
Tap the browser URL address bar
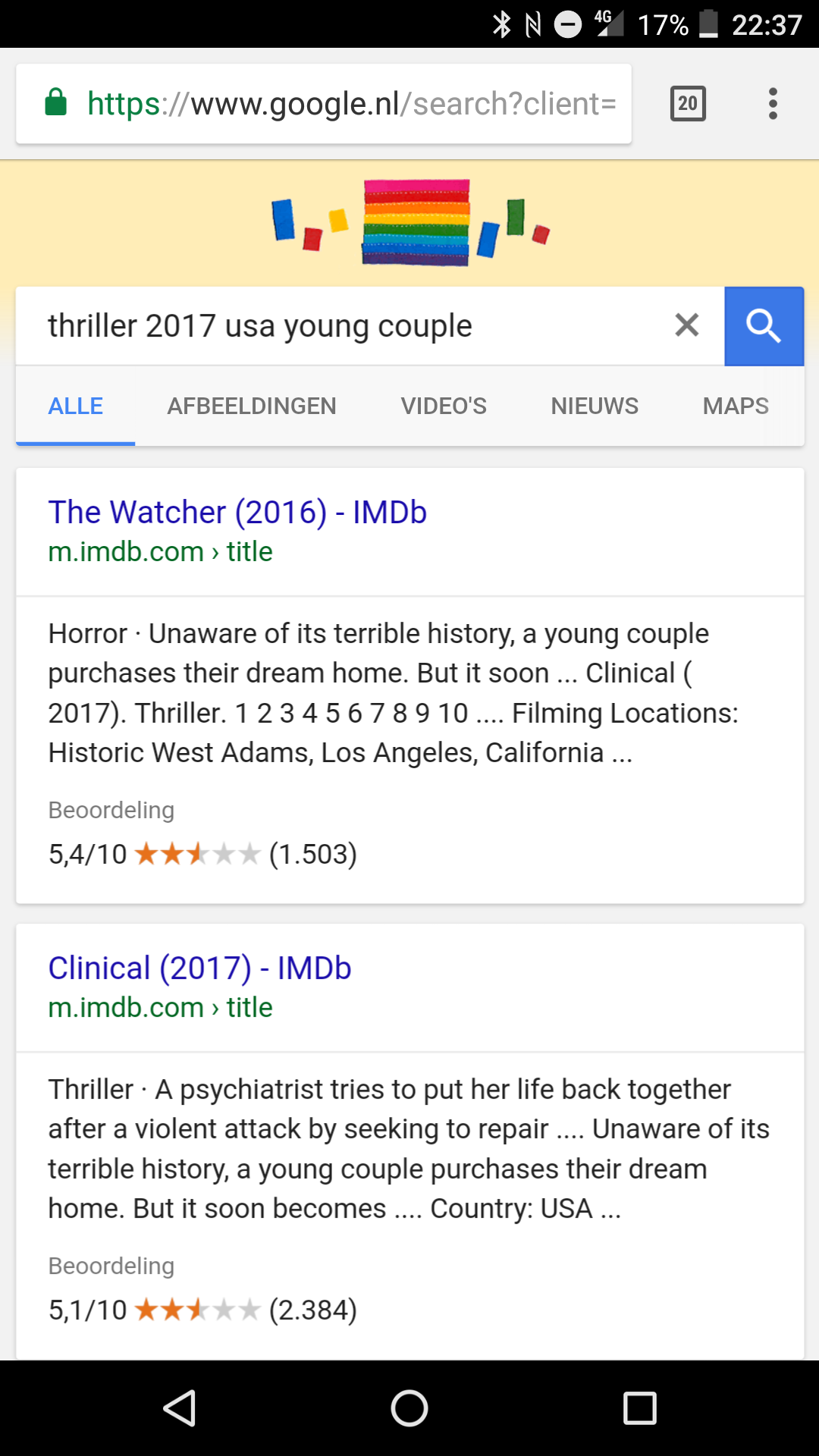point(324,104)
